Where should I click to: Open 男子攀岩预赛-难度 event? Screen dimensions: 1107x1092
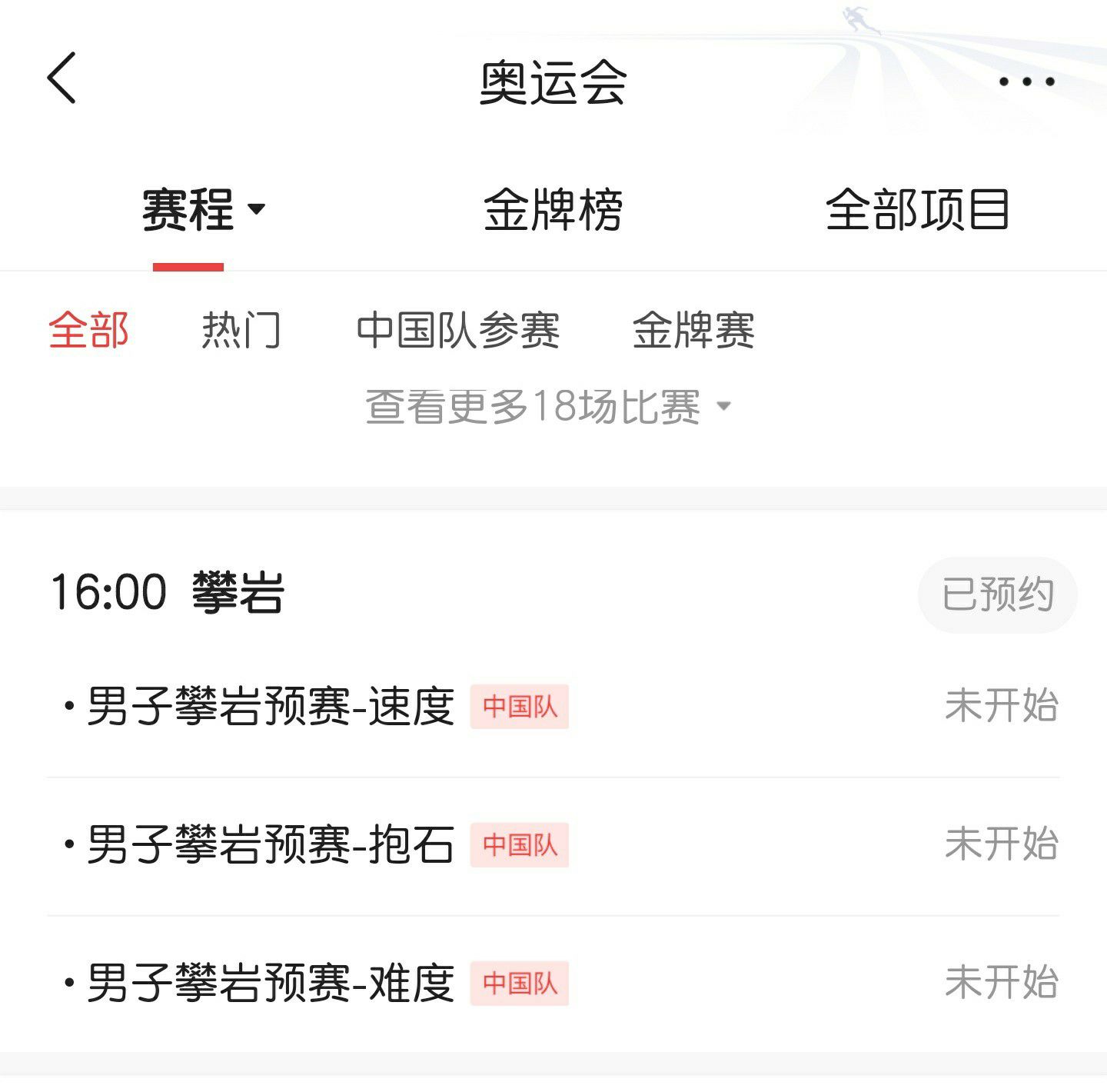click(271, 983)
